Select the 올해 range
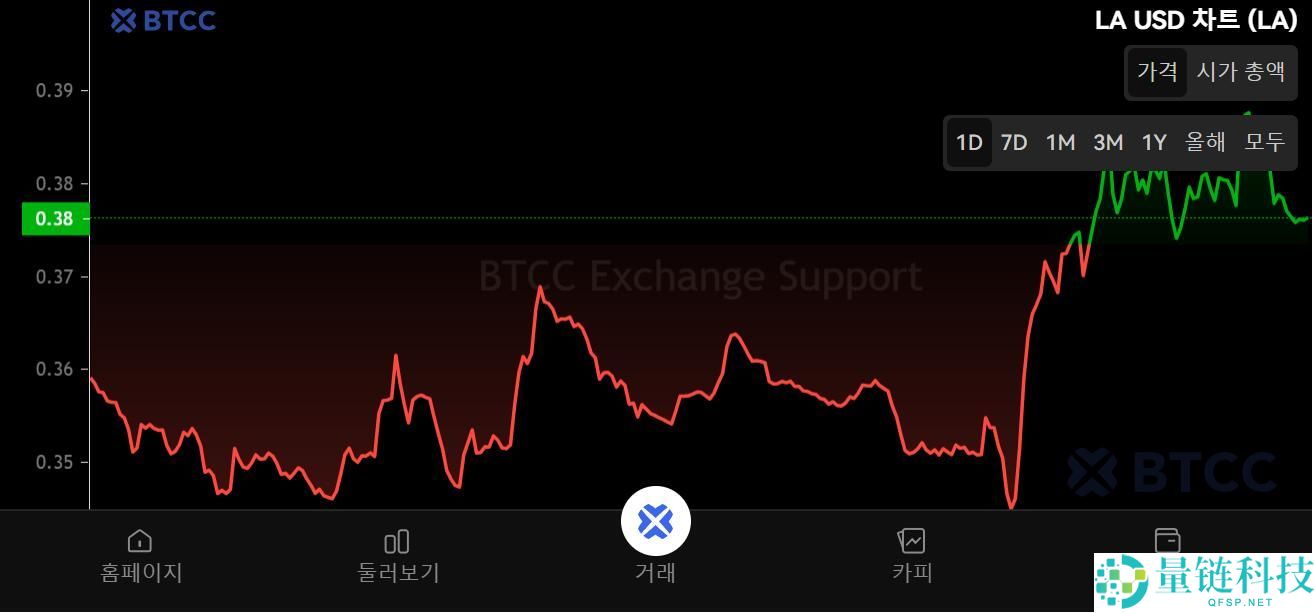The width and height of the screenshot is (1314, 613). (x=1205, y=142)
